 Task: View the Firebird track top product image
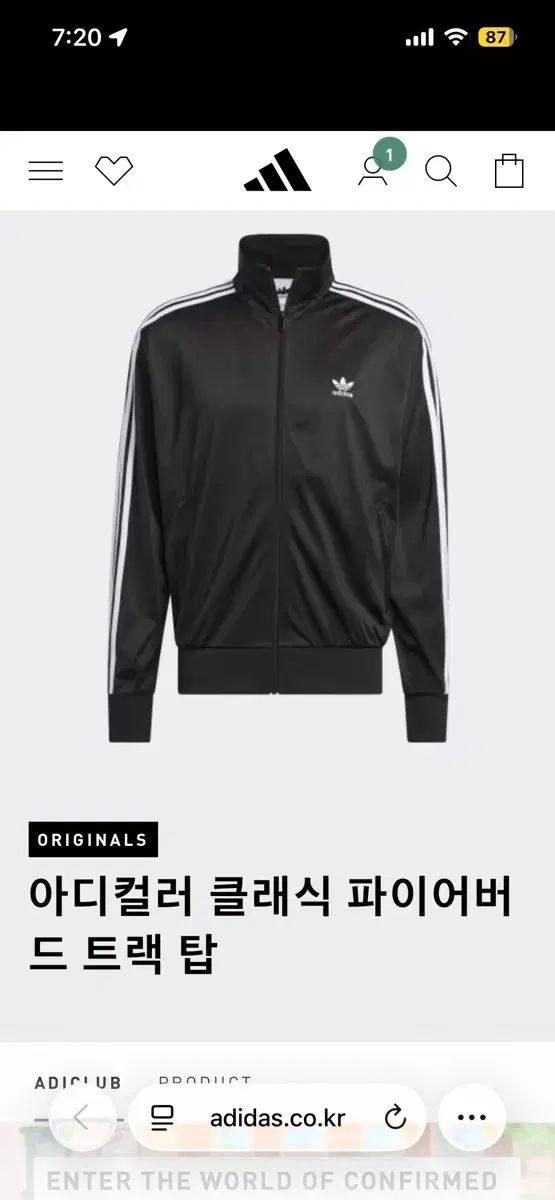277,490
